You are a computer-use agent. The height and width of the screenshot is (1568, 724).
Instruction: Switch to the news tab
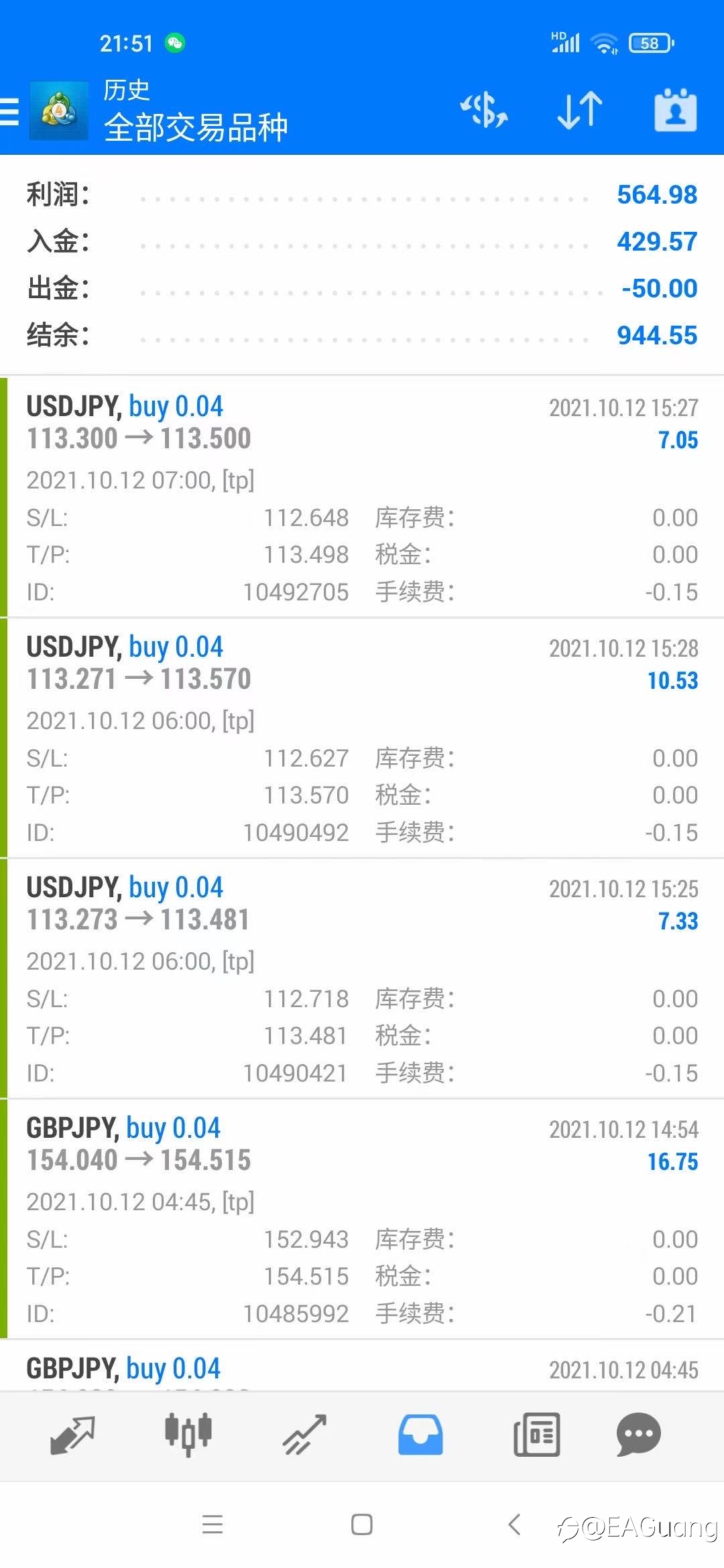click(x=536, y=1435)
